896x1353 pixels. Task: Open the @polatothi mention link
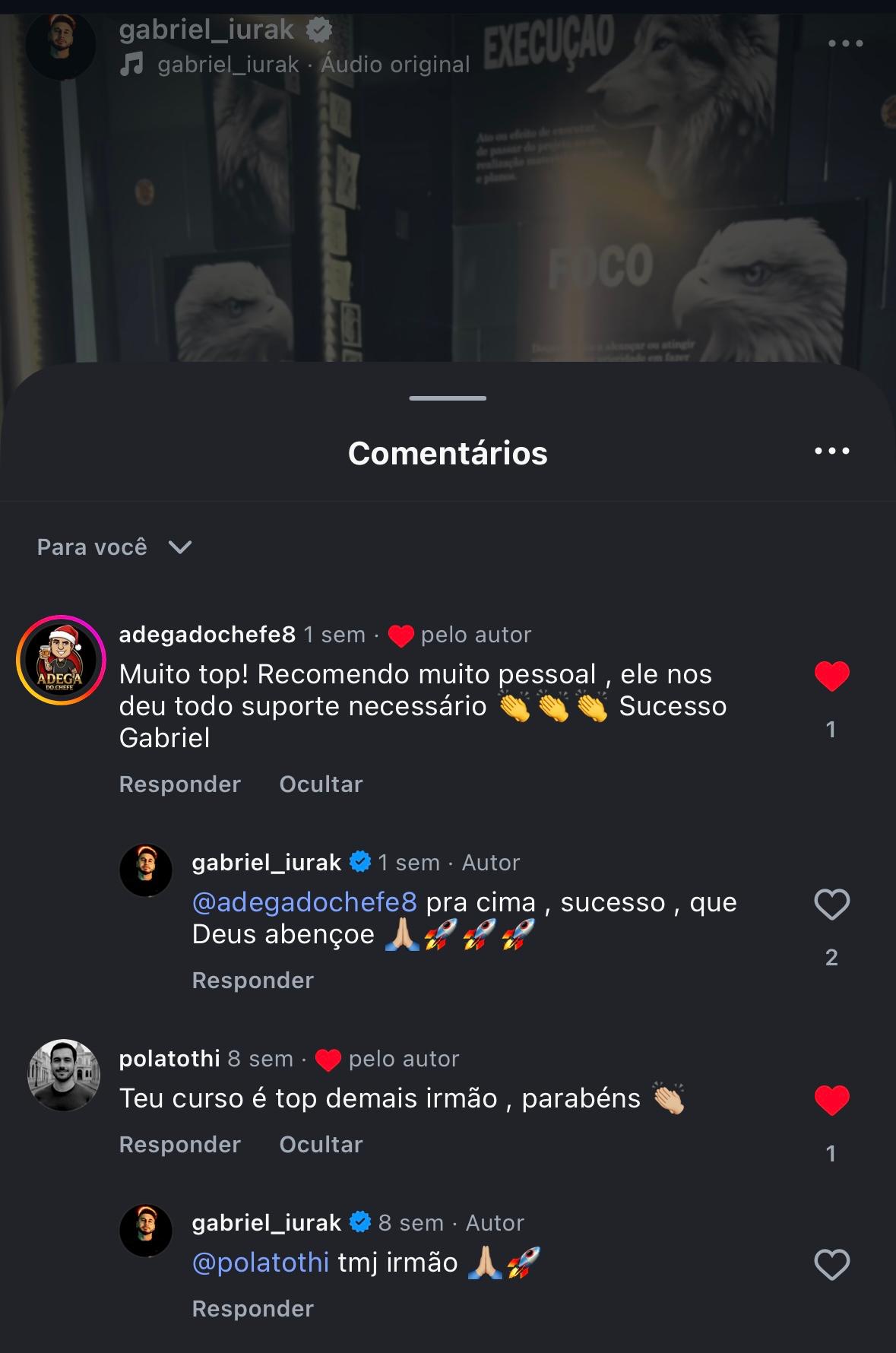(x=260, y=1263)
